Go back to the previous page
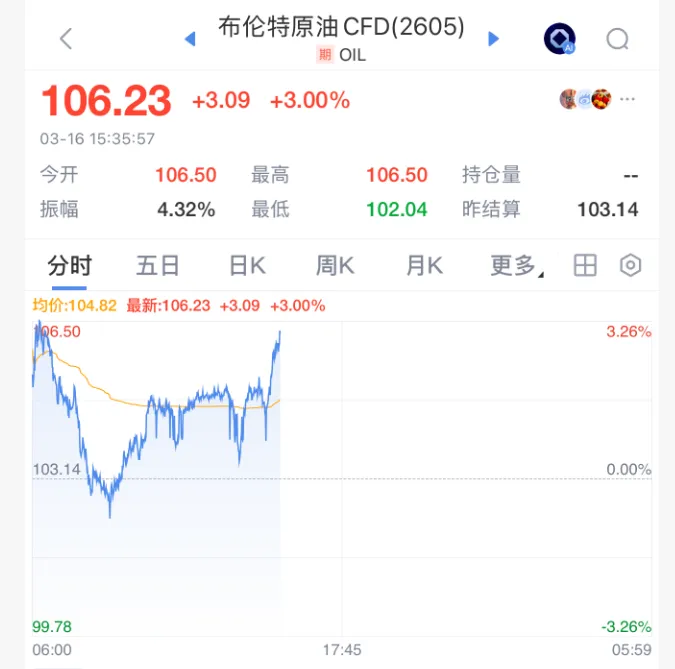 [66, 39]
